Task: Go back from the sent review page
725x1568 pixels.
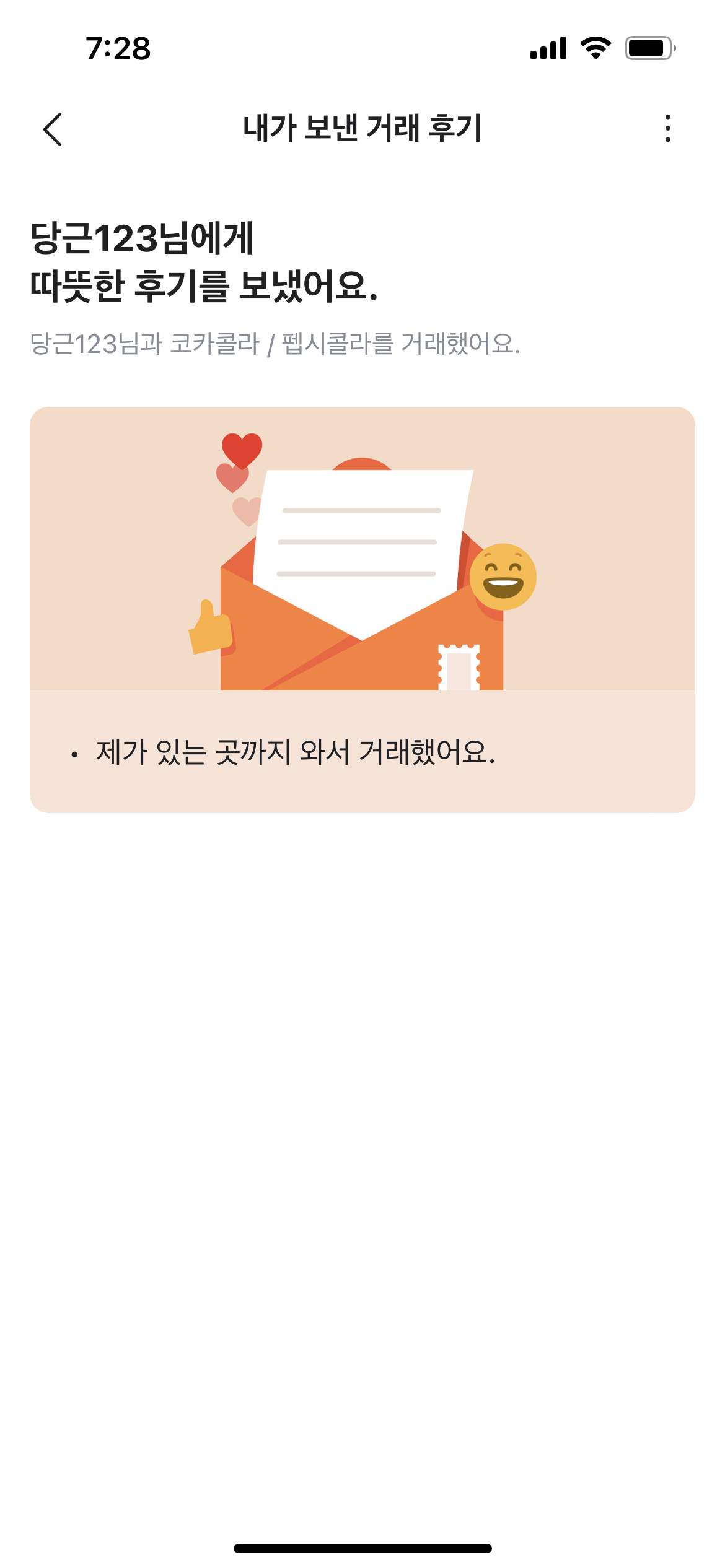Action: pos(53,129)
